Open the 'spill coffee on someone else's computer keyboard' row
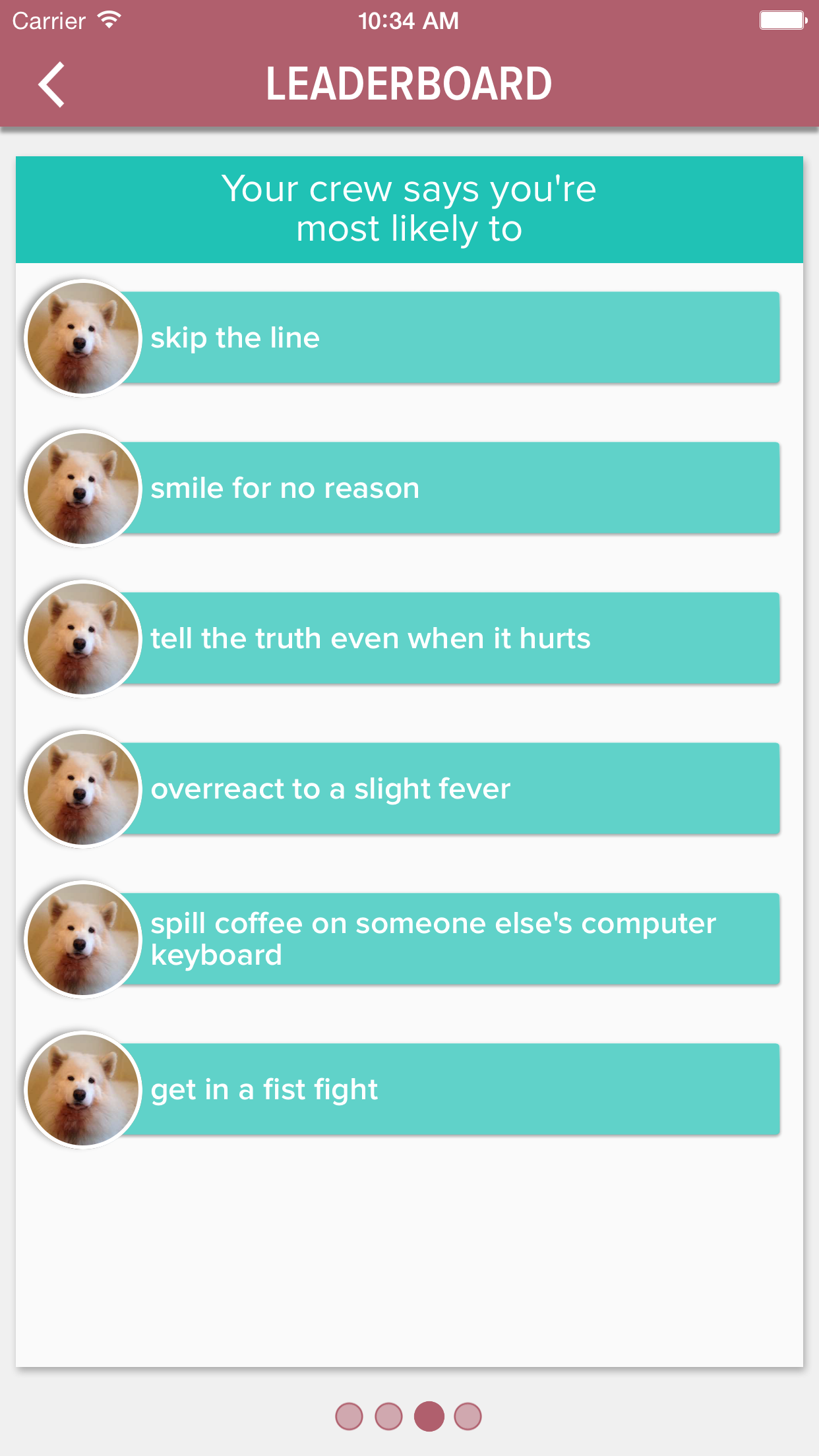Screen dimensions: 819x1456 [448, 939]
